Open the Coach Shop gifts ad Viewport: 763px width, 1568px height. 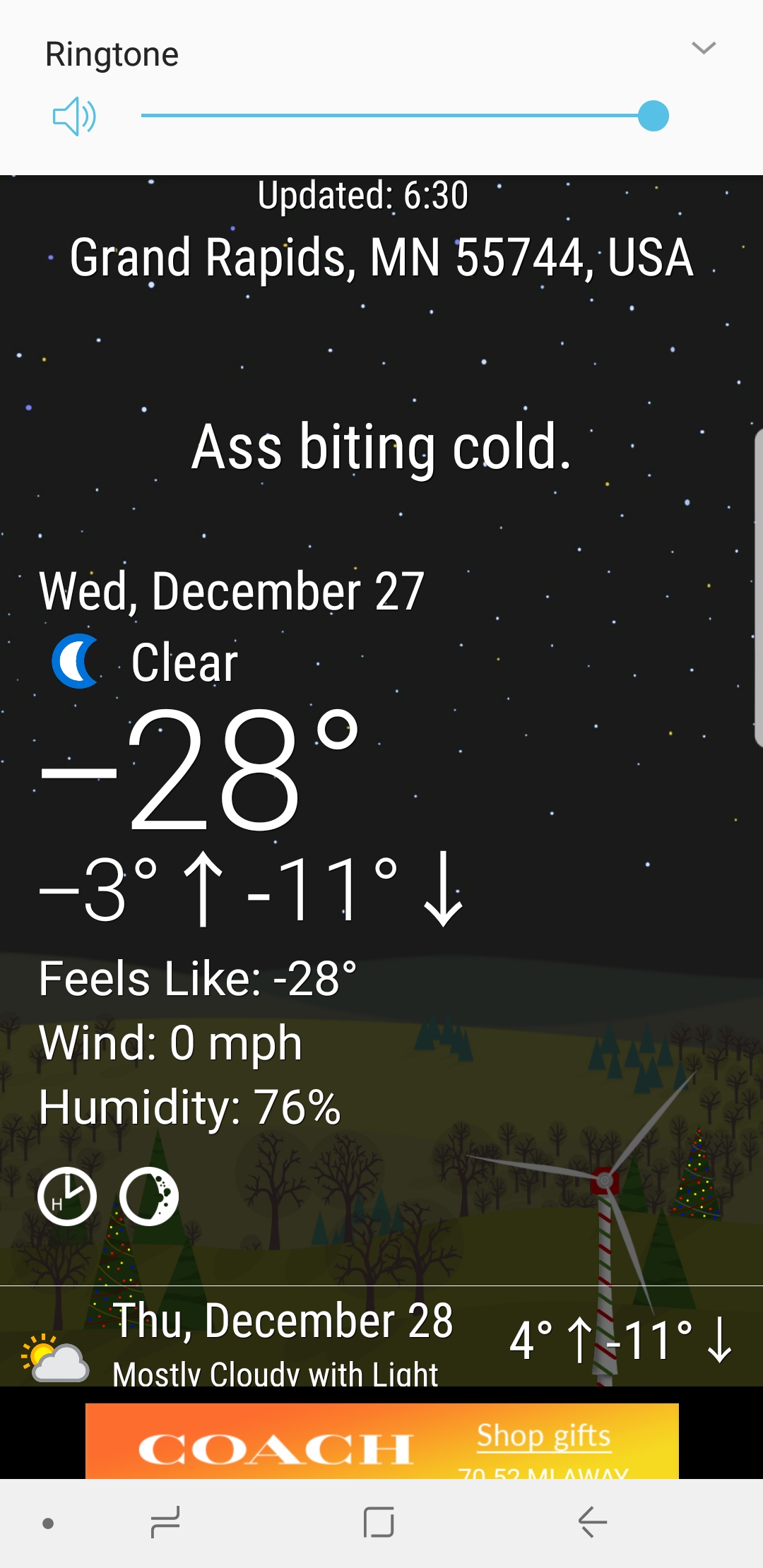click(x=381, y=1441)
